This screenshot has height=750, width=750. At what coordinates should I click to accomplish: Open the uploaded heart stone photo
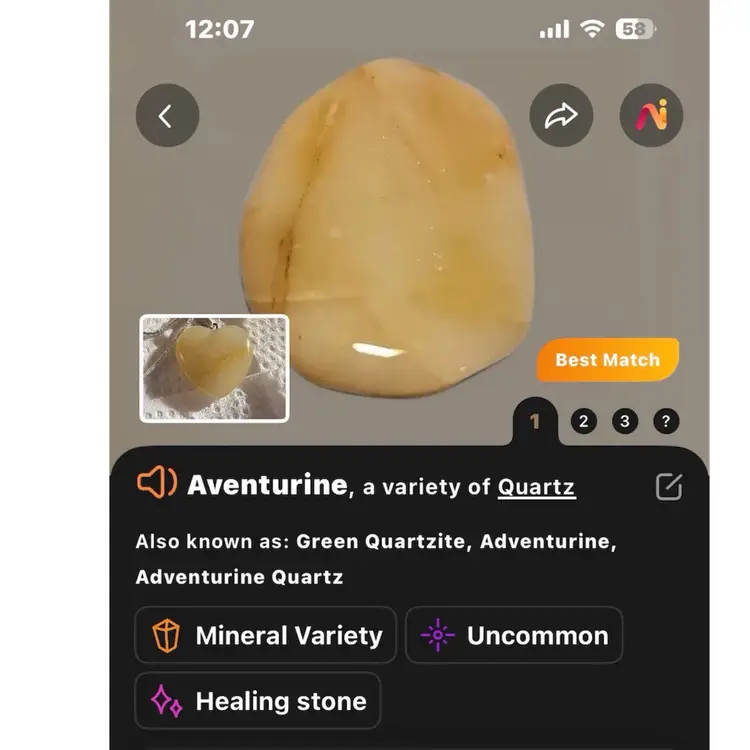tap(214, 368)
